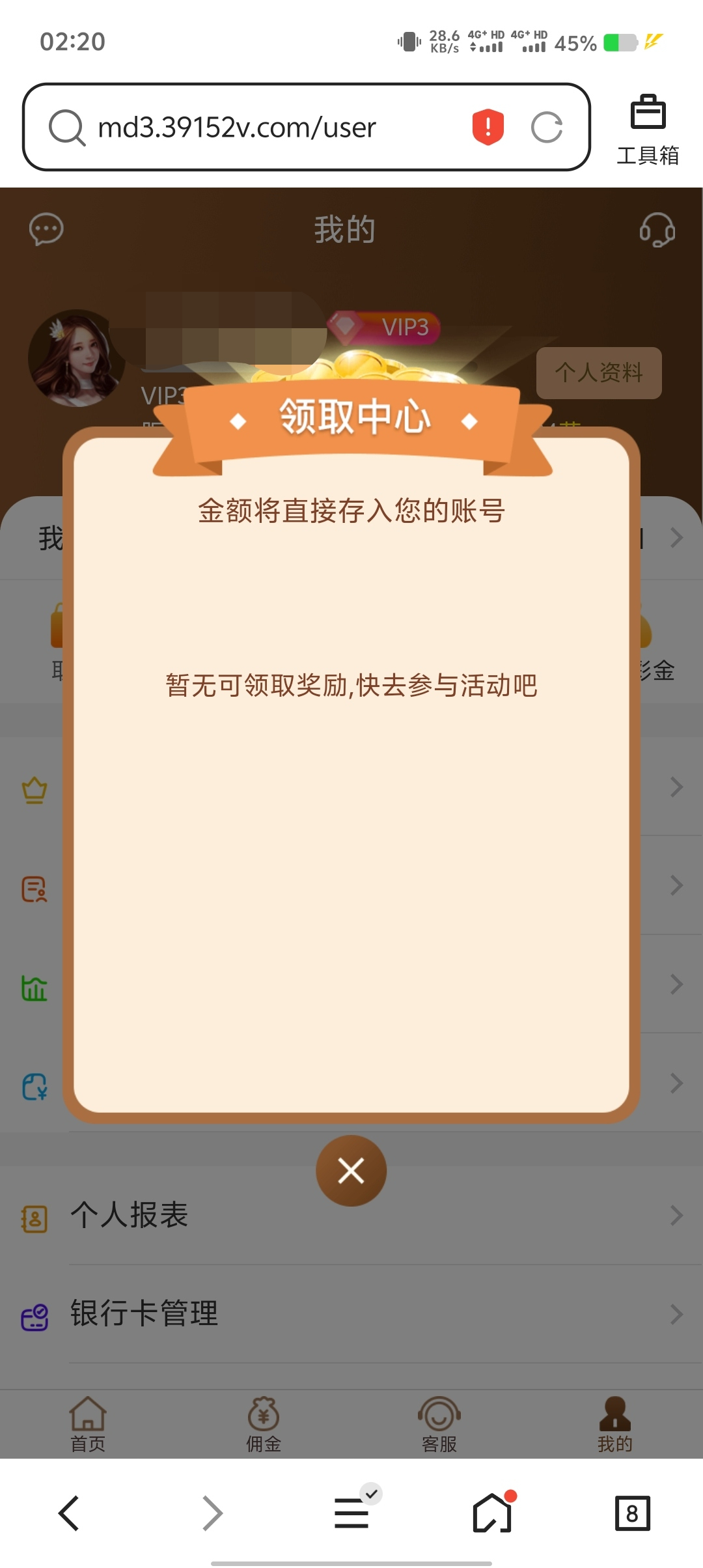This screenshot has height=1568, width=703.
Task: Open the red security shield warning
Action: [x=488, y=127]
